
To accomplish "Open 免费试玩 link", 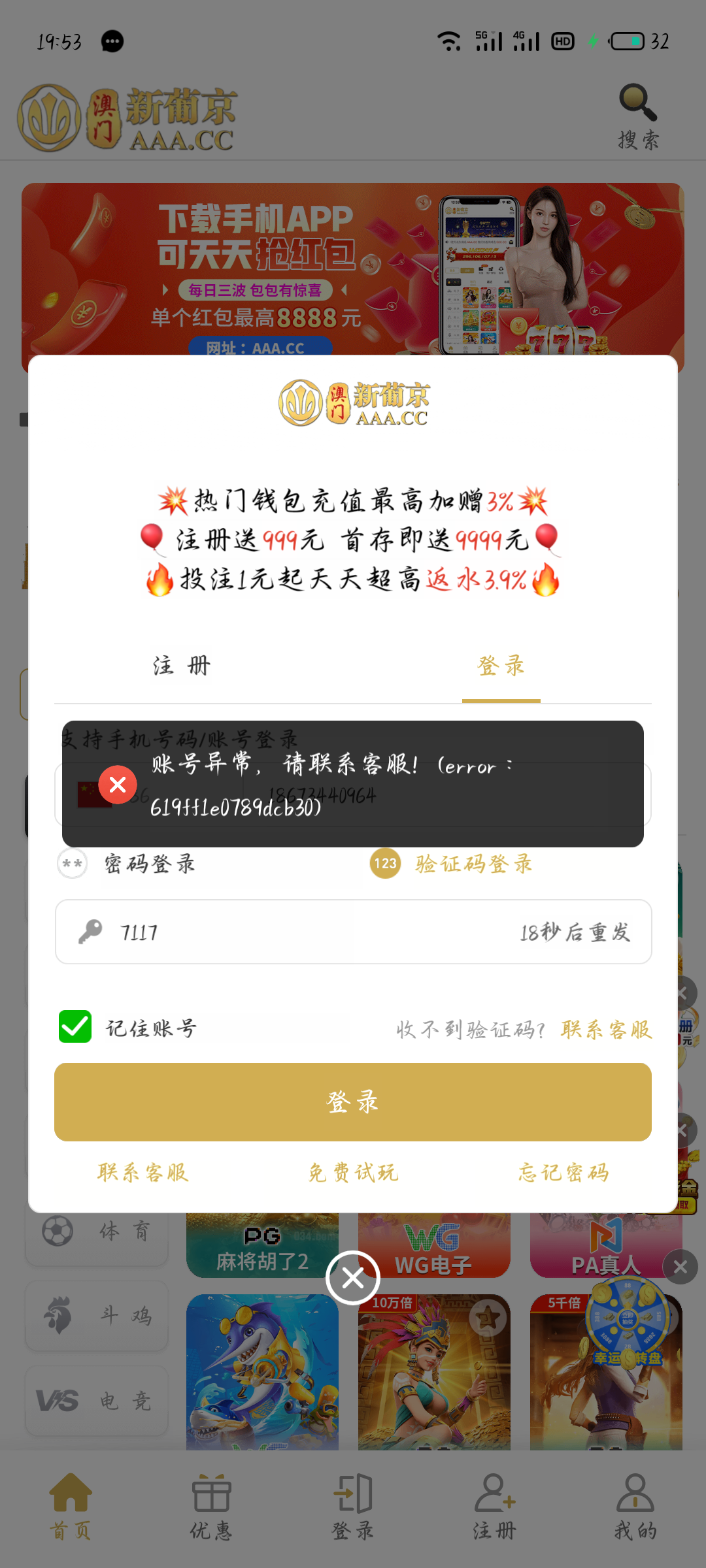I will (x=353, y=1173).
